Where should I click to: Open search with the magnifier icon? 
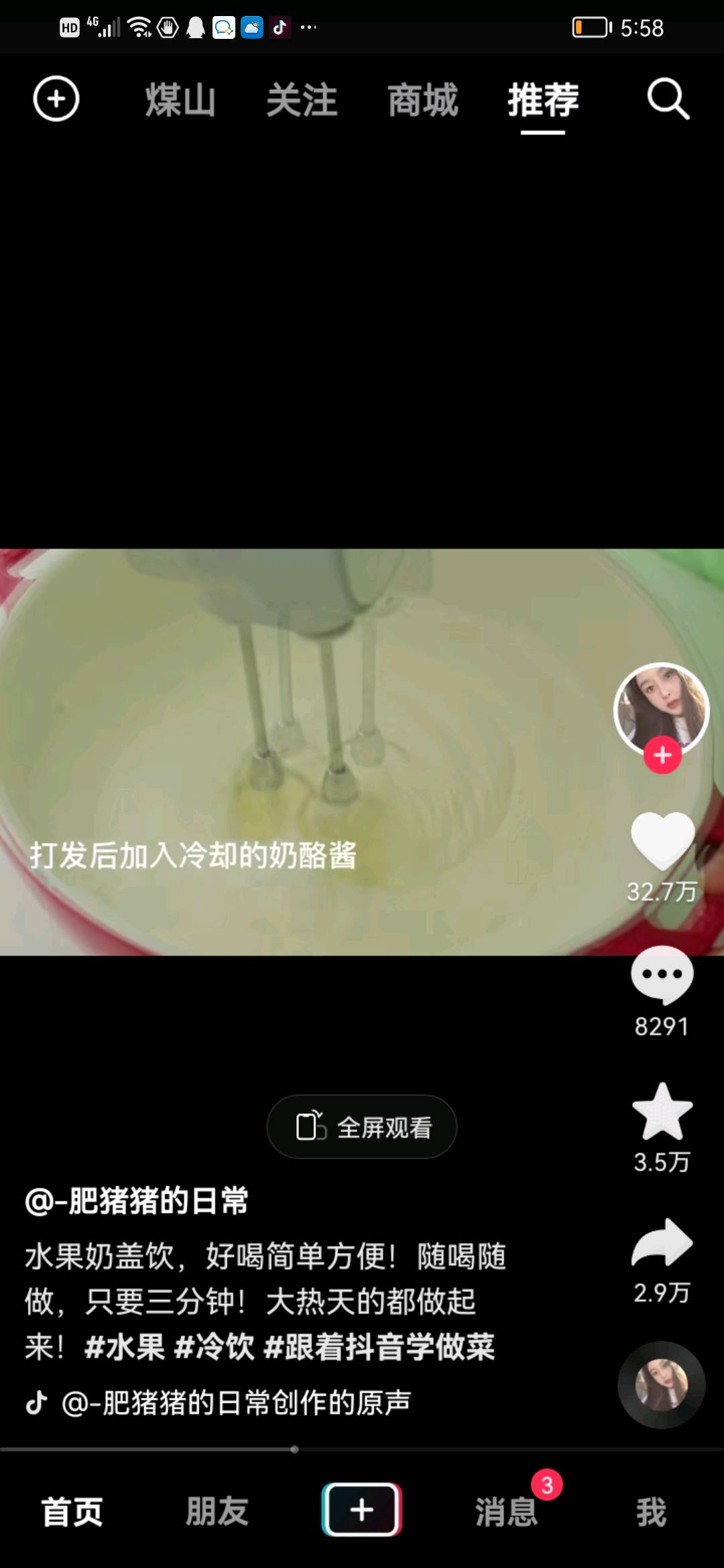[x=668, y=100]
